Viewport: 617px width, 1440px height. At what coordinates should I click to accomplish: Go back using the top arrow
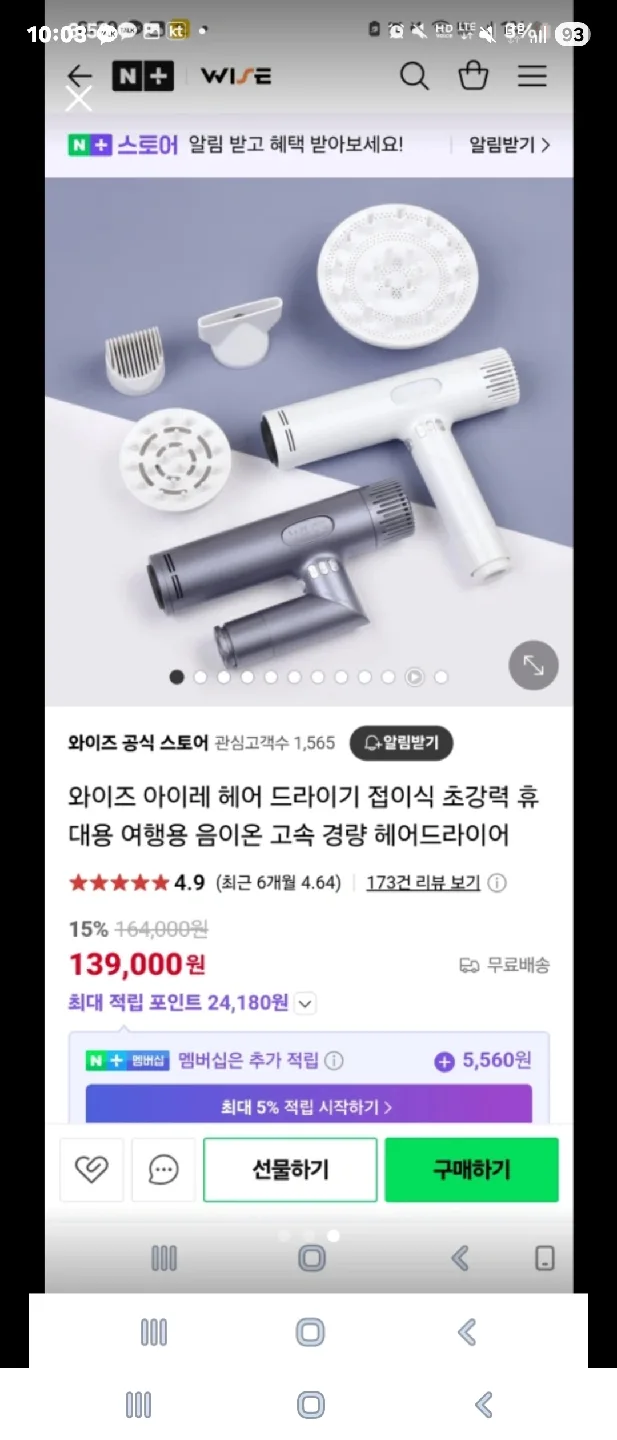click(x=79, y=76)
